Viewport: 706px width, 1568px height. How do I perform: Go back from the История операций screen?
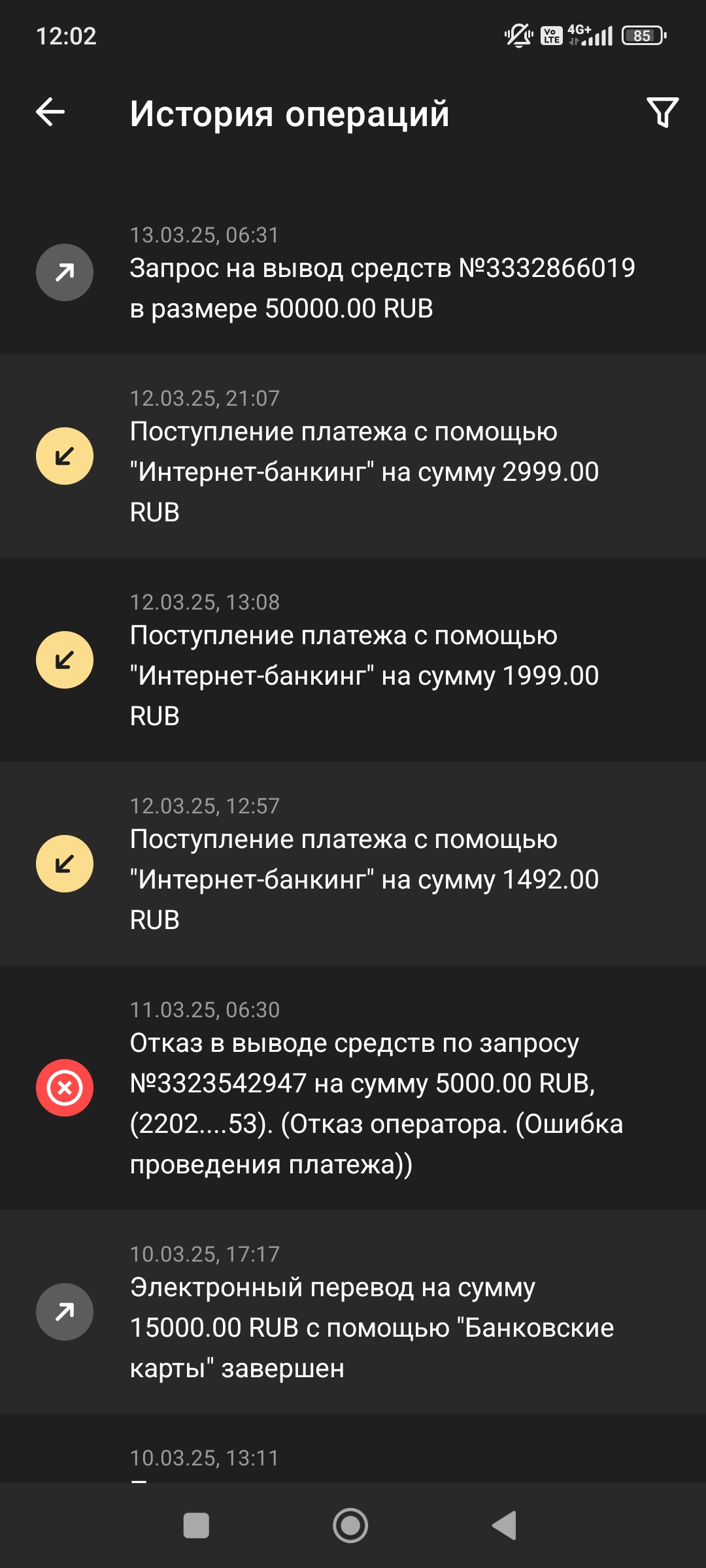50,112
